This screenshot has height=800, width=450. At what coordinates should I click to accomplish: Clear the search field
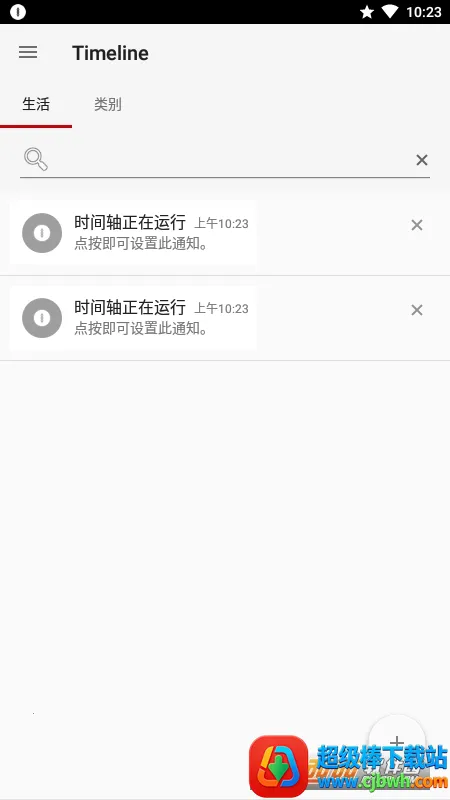(422, 160)
